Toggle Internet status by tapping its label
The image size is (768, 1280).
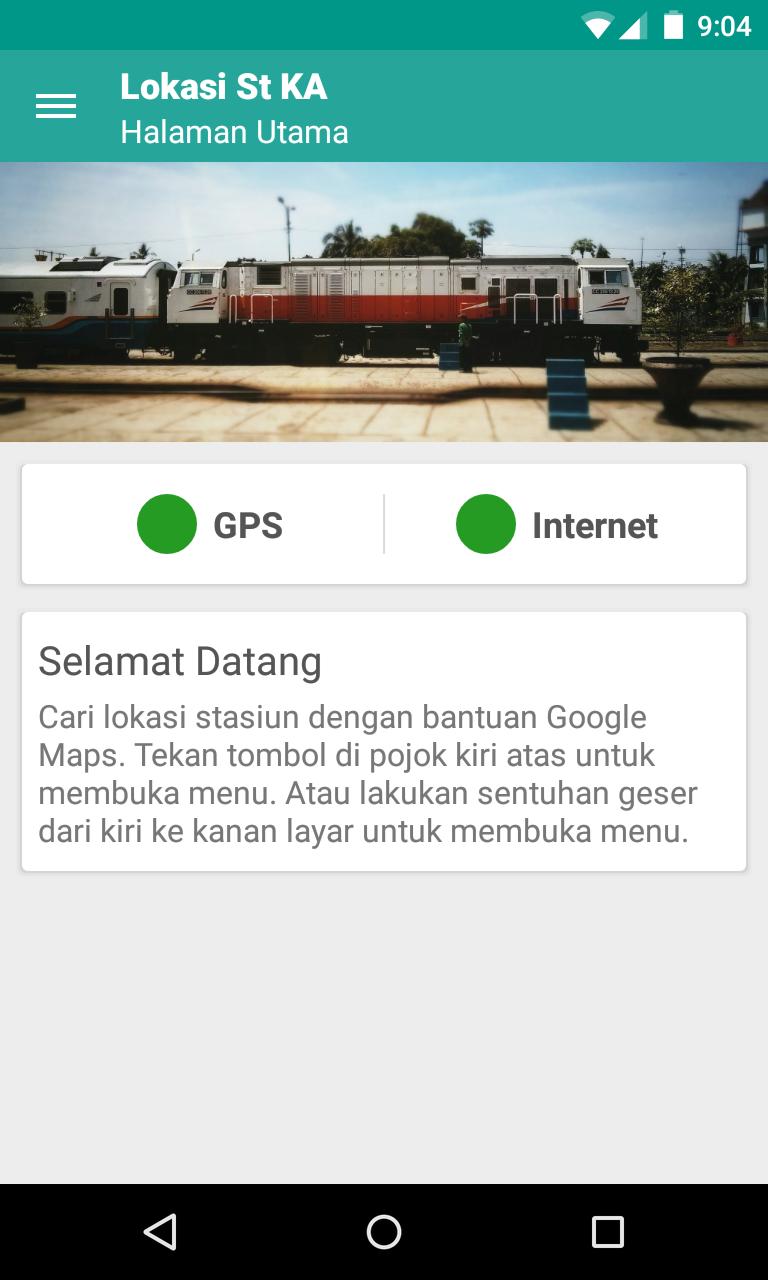594,524
